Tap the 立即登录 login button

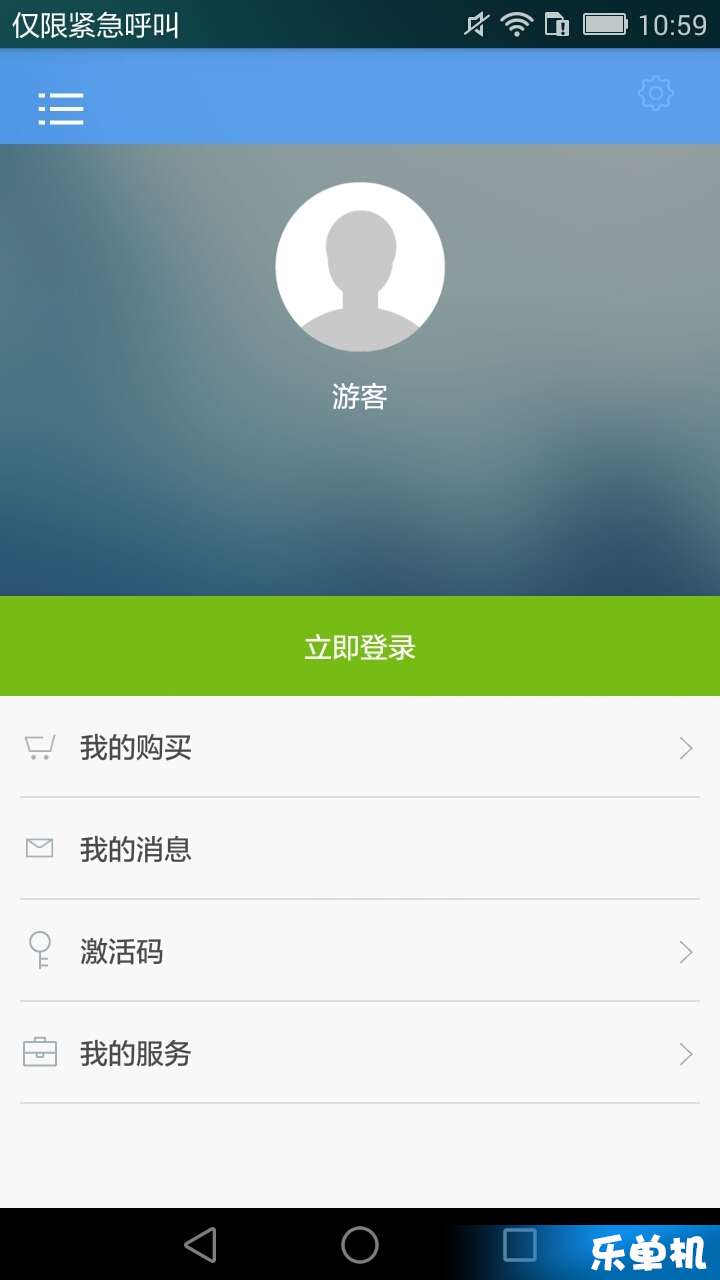click(360, 646)
